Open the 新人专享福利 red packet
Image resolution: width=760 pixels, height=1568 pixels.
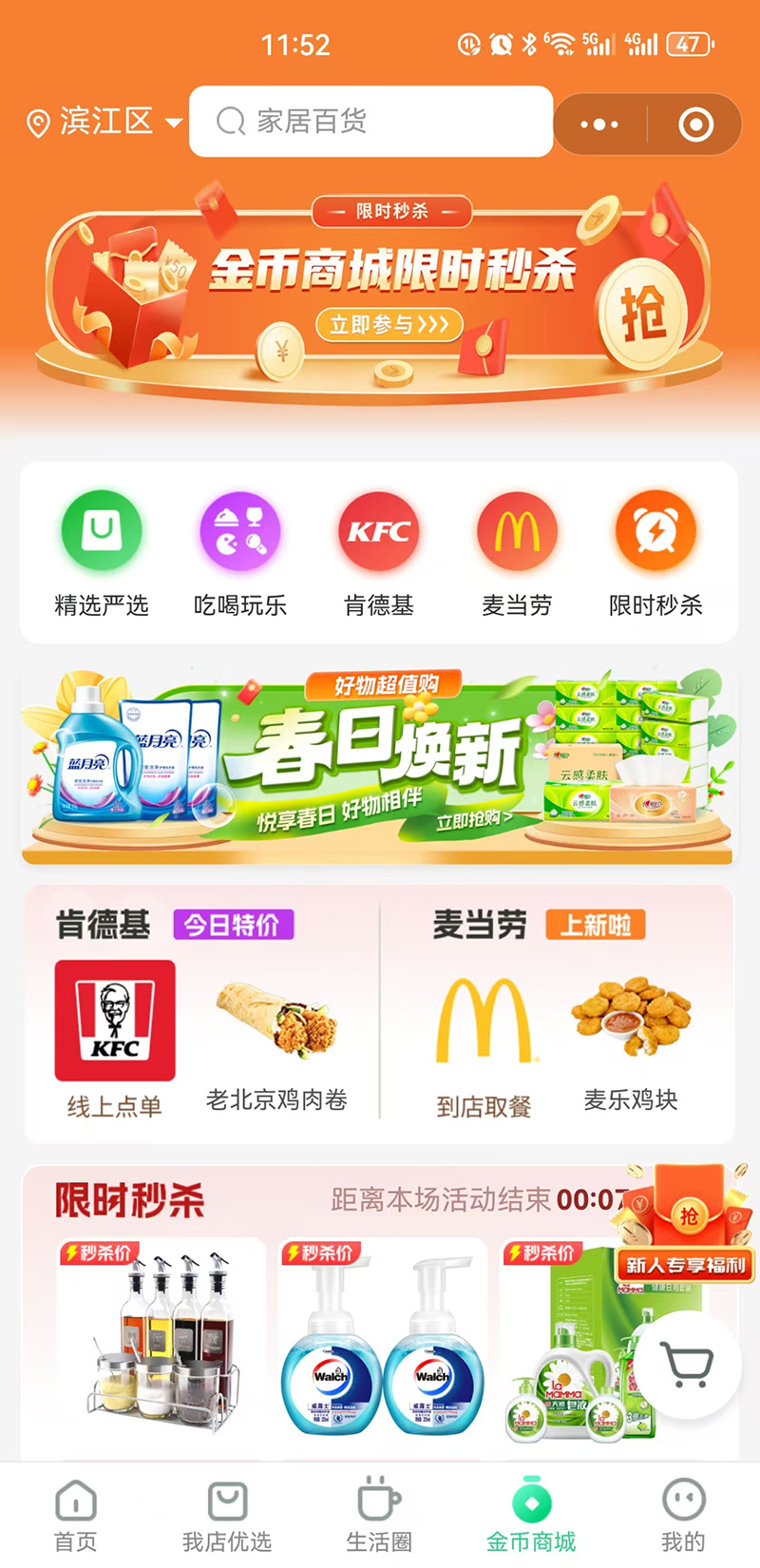point(686,1225)
